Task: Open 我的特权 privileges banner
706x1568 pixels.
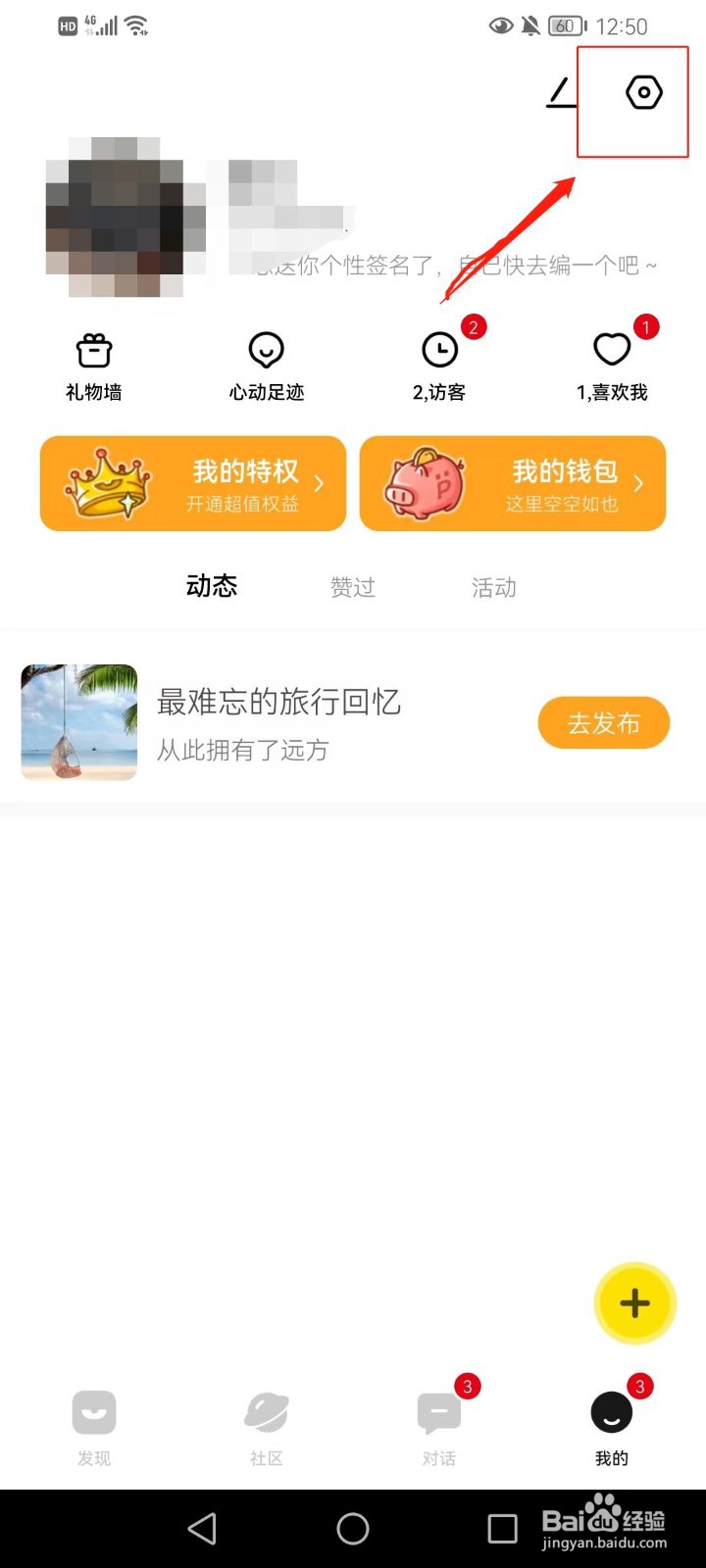Action: pyautogui.click(x=192, y=482)
